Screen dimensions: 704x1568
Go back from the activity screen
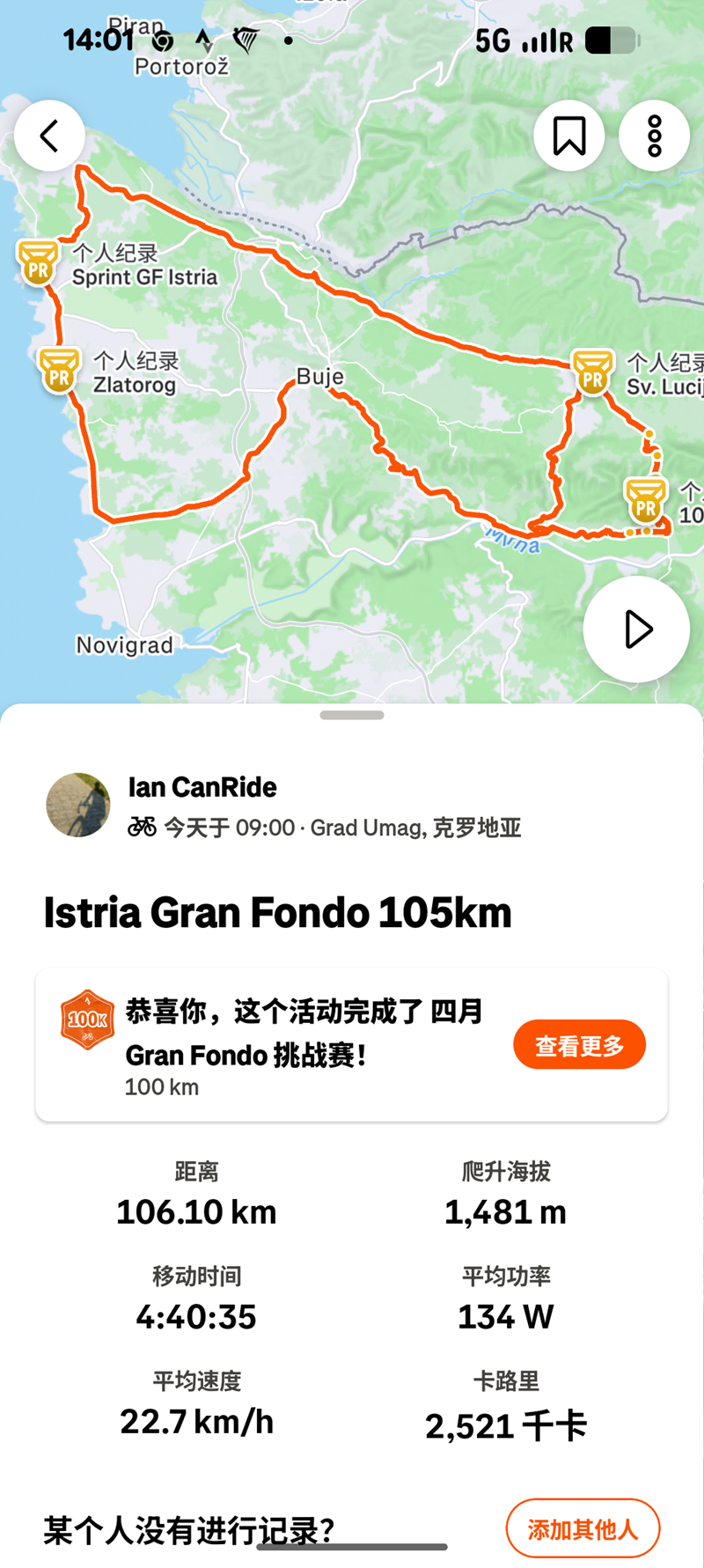point(49,136)
